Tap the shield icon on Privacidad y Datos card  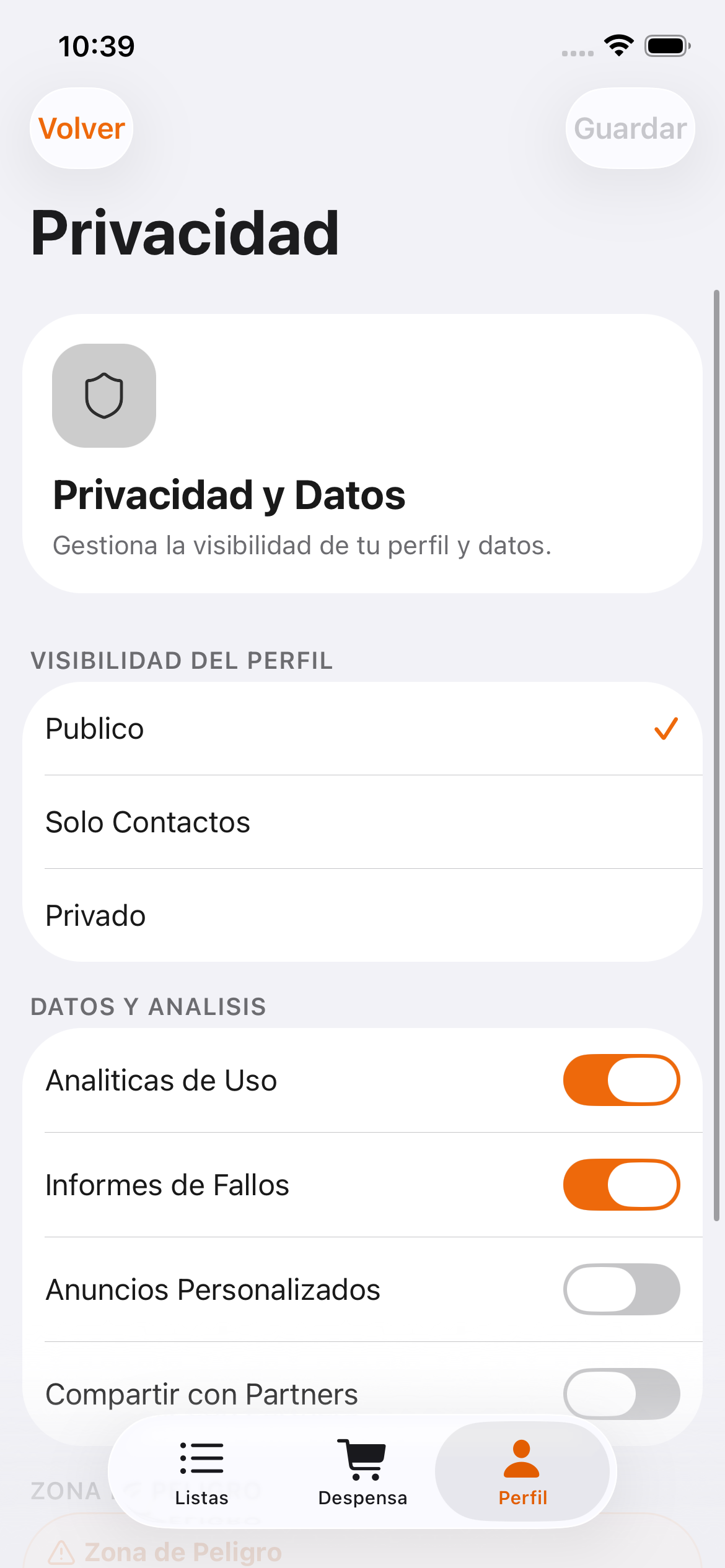pos(104,396)
